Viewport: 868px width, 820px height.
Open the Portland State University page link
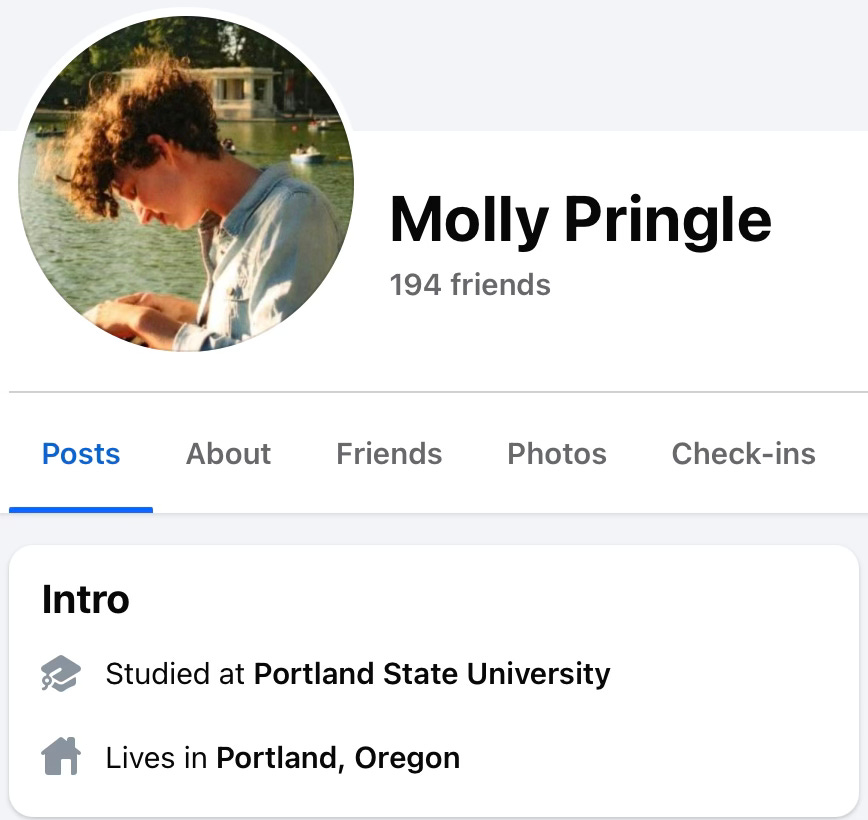[x=432, y=674]
